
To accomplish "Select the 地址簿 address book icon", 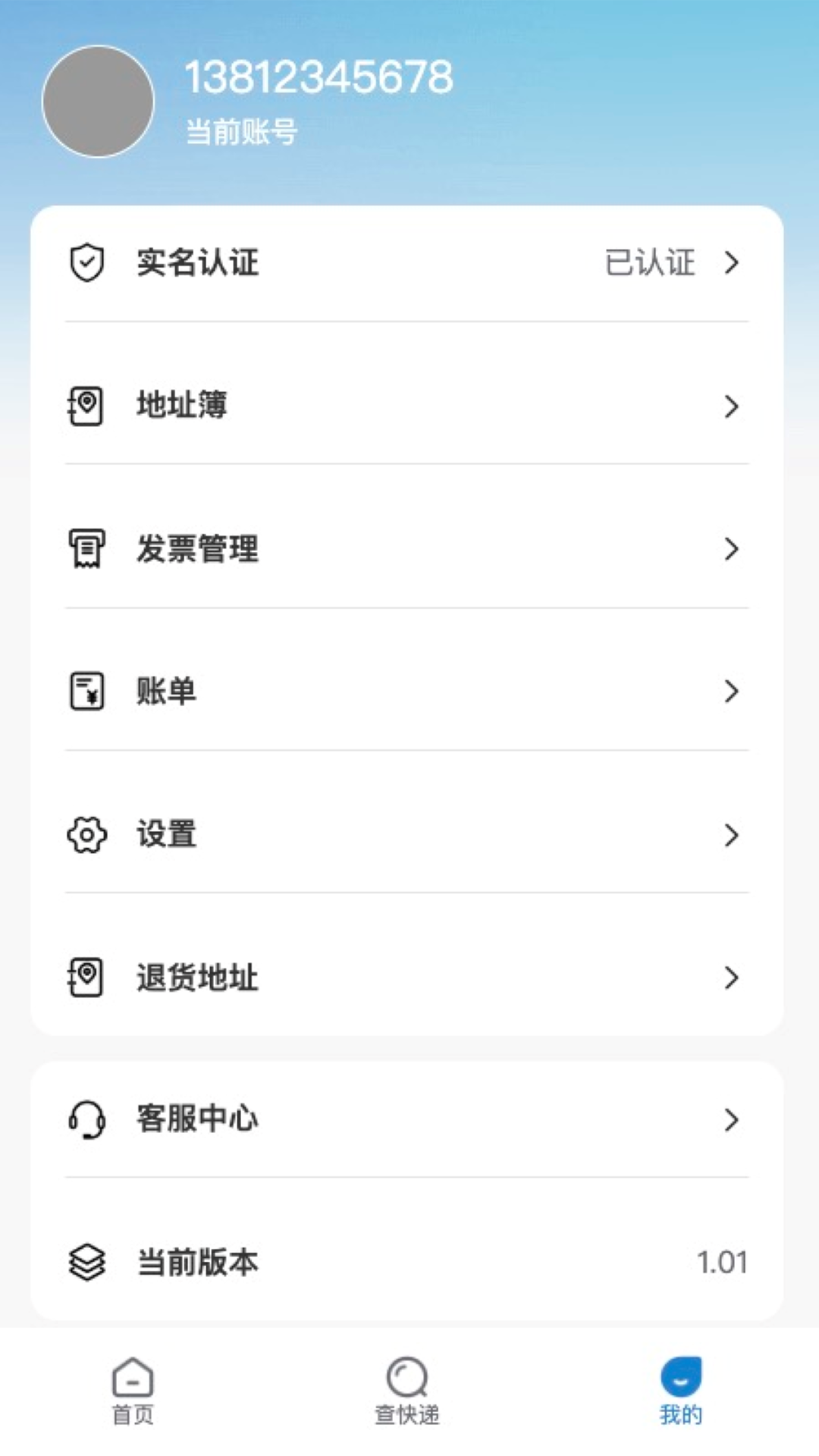I will coord(86,406).
